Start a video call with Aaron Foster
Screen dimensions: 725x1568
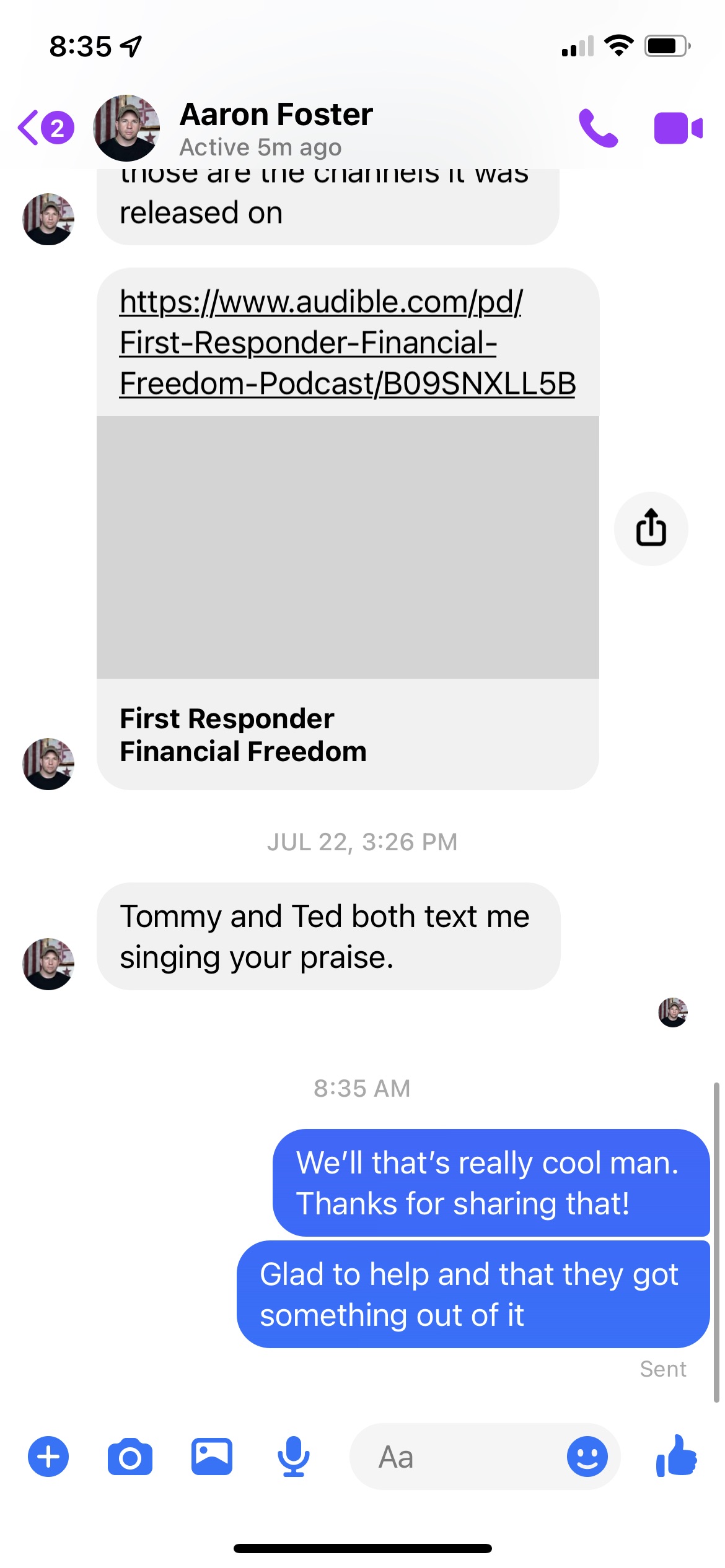pyautogui.click(x=677, y=128)
